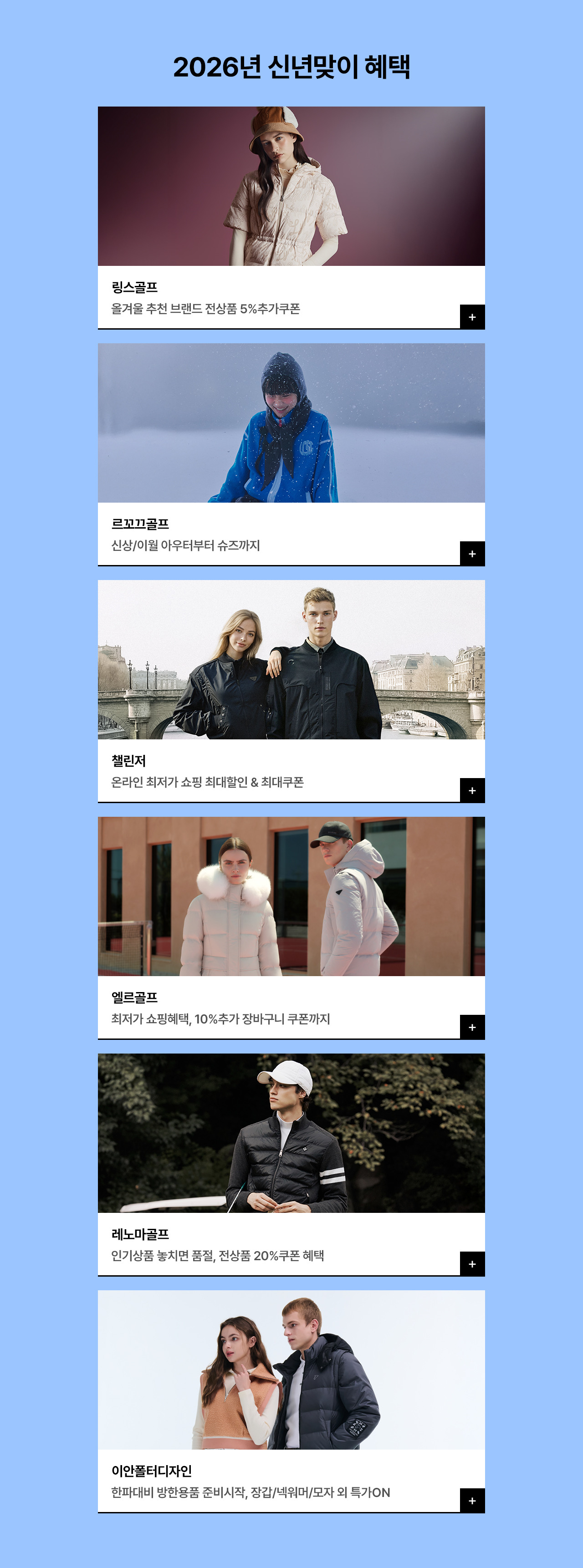Open the 르꼬끄골프 outerwear banner
The height and width of the screenshot is (1568, 583).
click(x=291, y=423)
